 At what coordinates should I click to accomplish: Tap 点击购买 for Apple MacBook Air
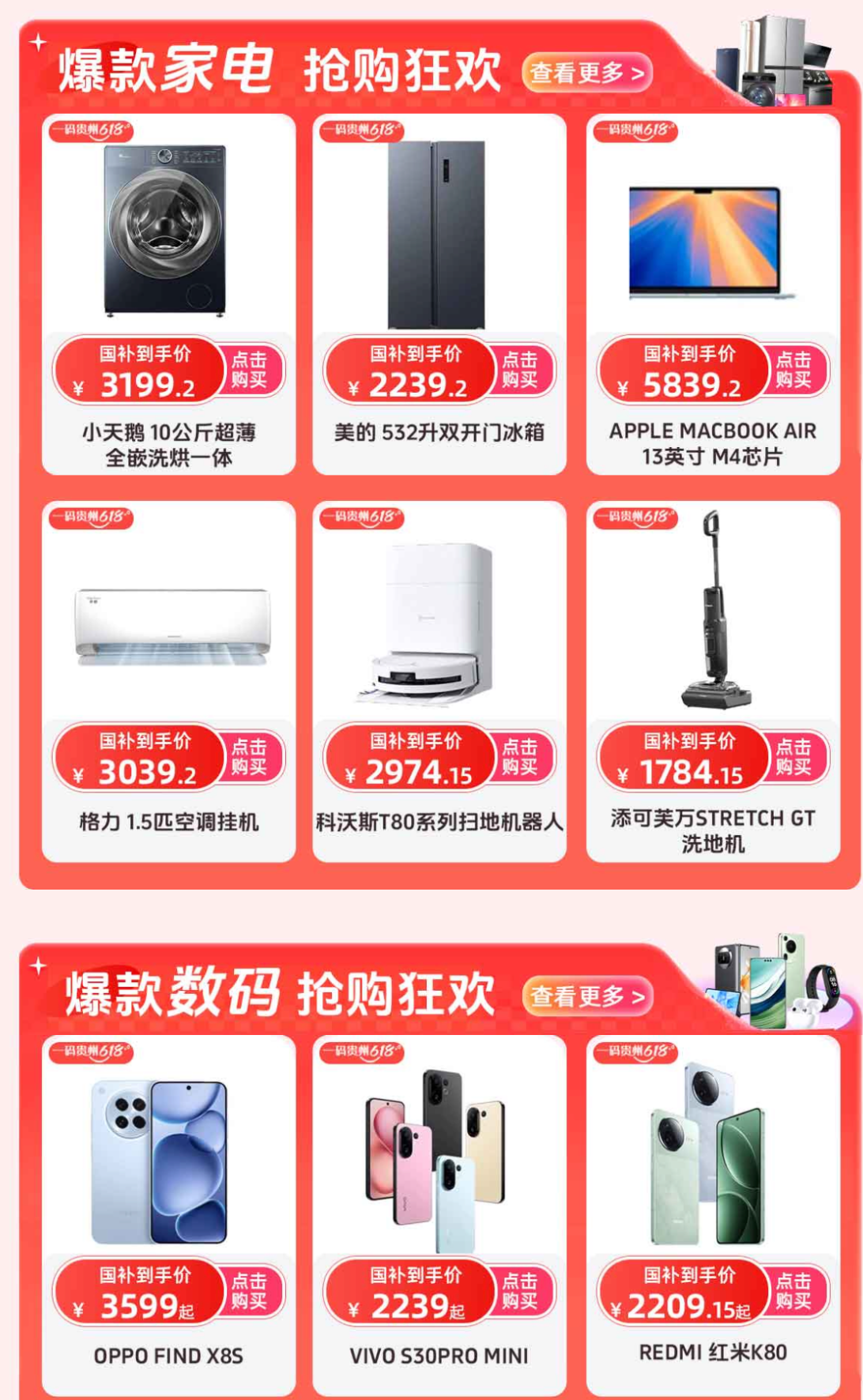click(x=793, y=370)
